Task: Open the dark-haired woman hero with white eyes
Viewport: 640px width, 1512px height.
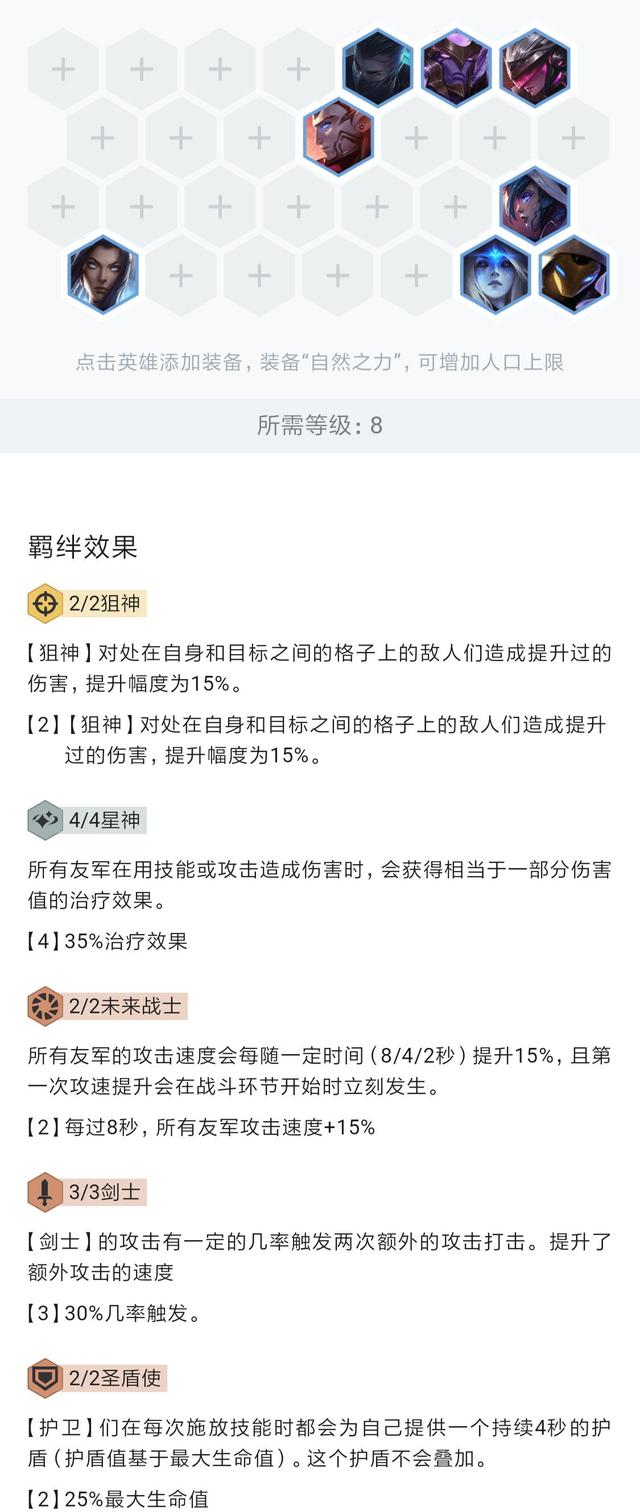Action: click(x=102, y=274)
